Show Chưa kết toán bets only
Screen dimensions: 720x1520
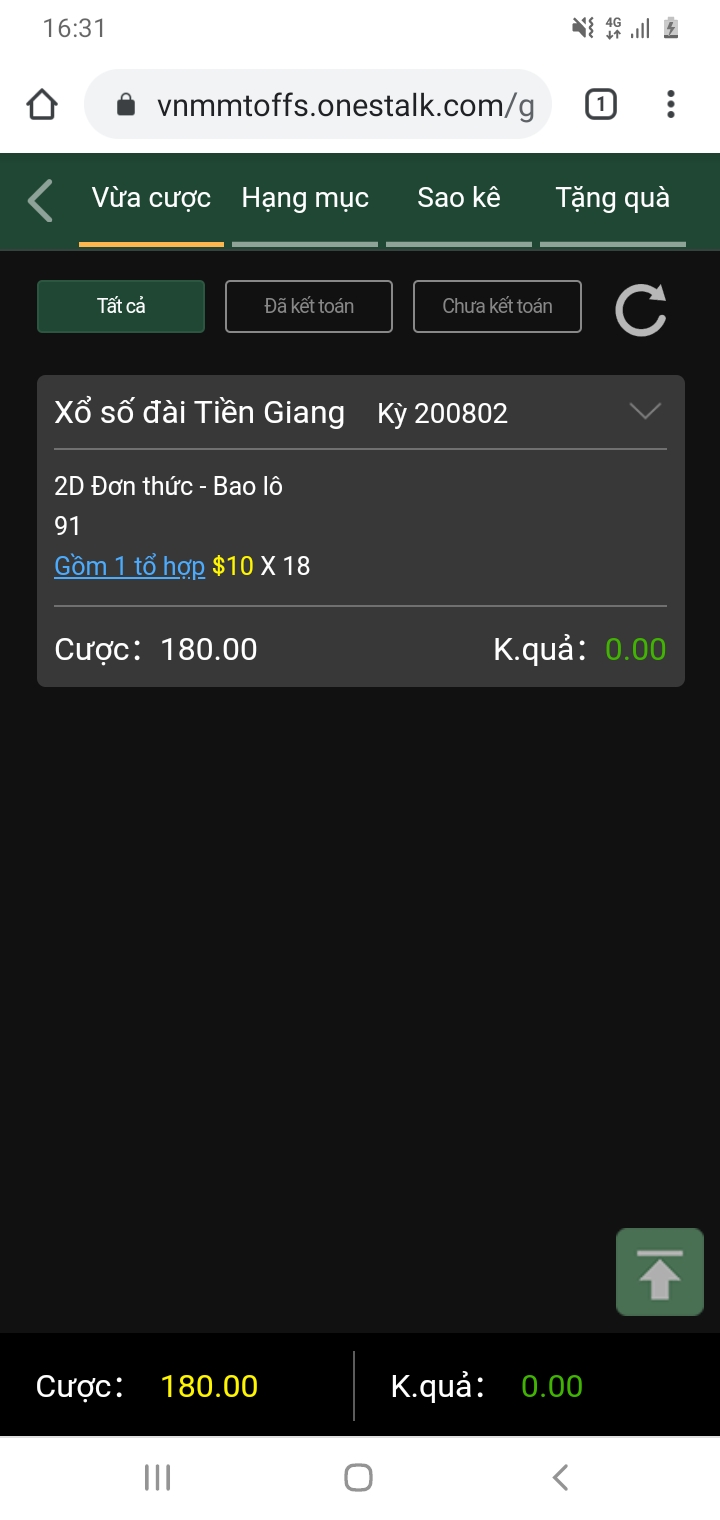pos(497,306)
